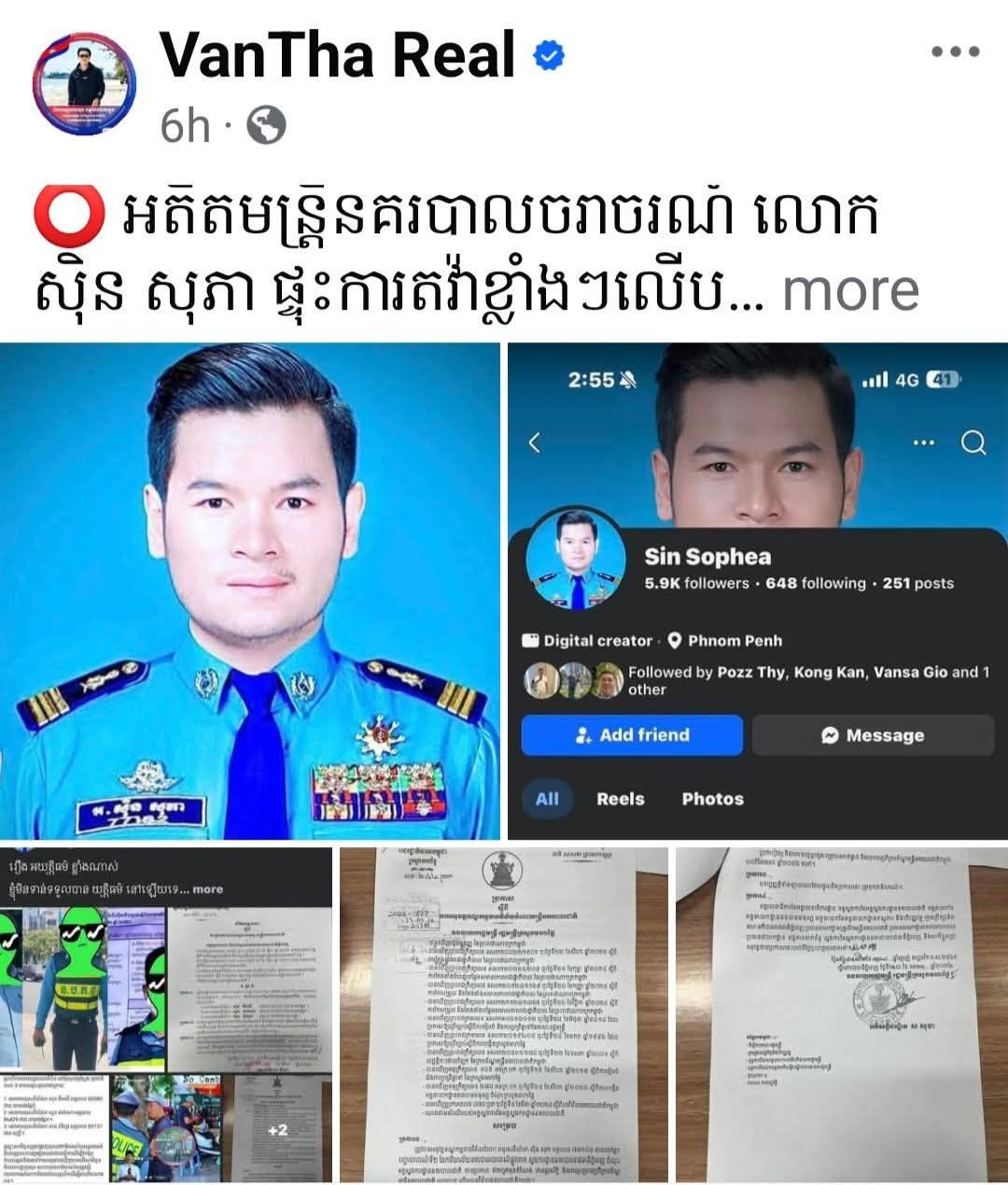Open the post's three-dot options menu
Viewport: 1008px width, 1185px height.
955,52
